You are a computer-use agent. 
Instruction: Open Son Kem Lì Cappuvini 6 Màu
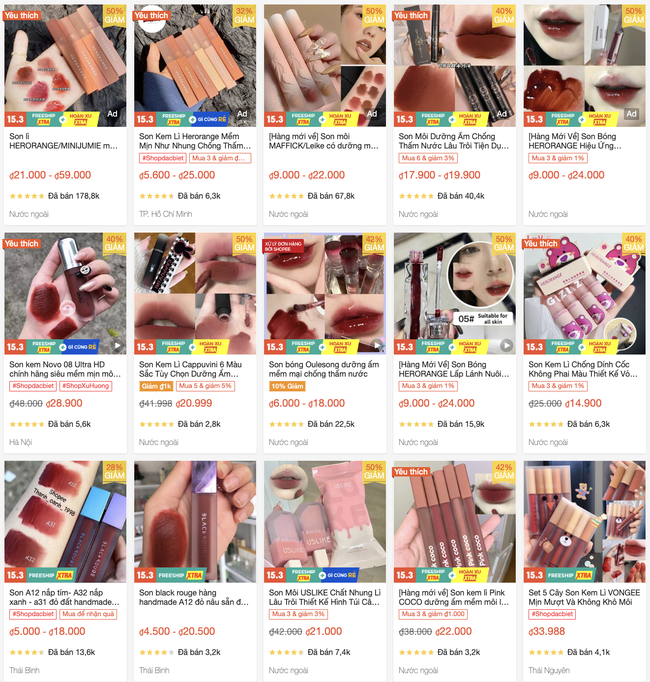tap(195, 368)
